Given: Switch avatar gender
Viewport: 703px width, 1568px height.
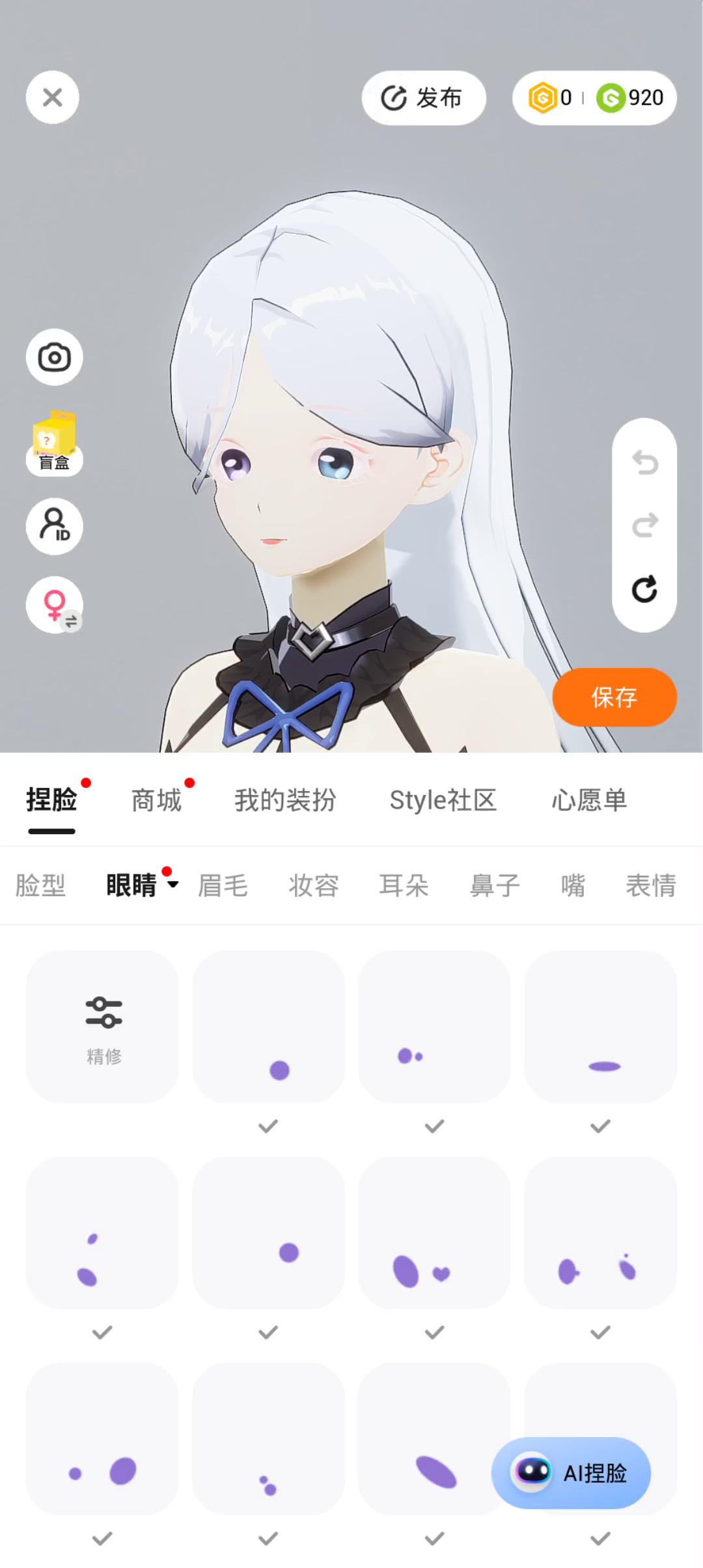Looking at the screenshot, I should [x=54, y=604].
